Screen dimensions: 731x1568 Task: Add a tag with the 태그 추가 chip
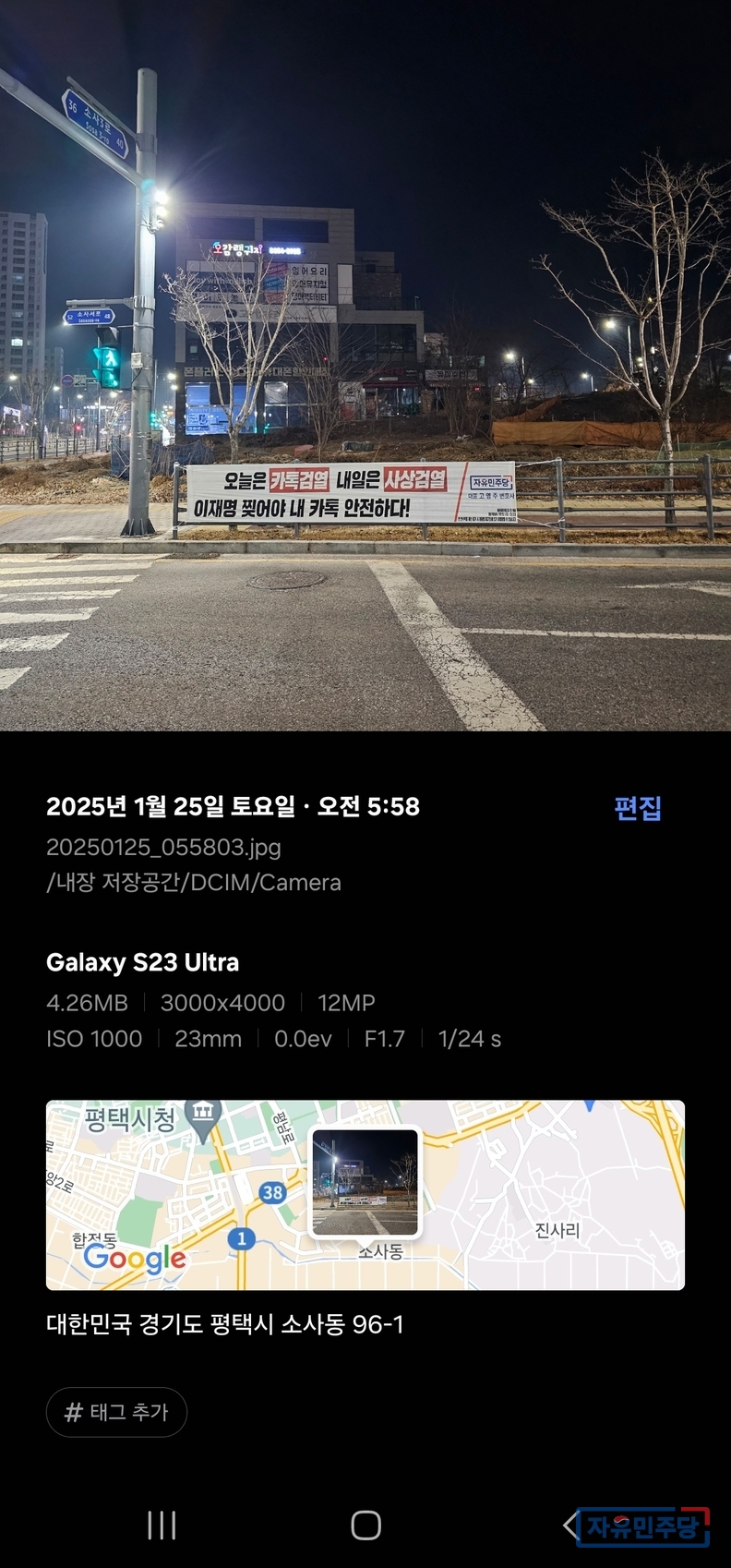[117, 1412]
